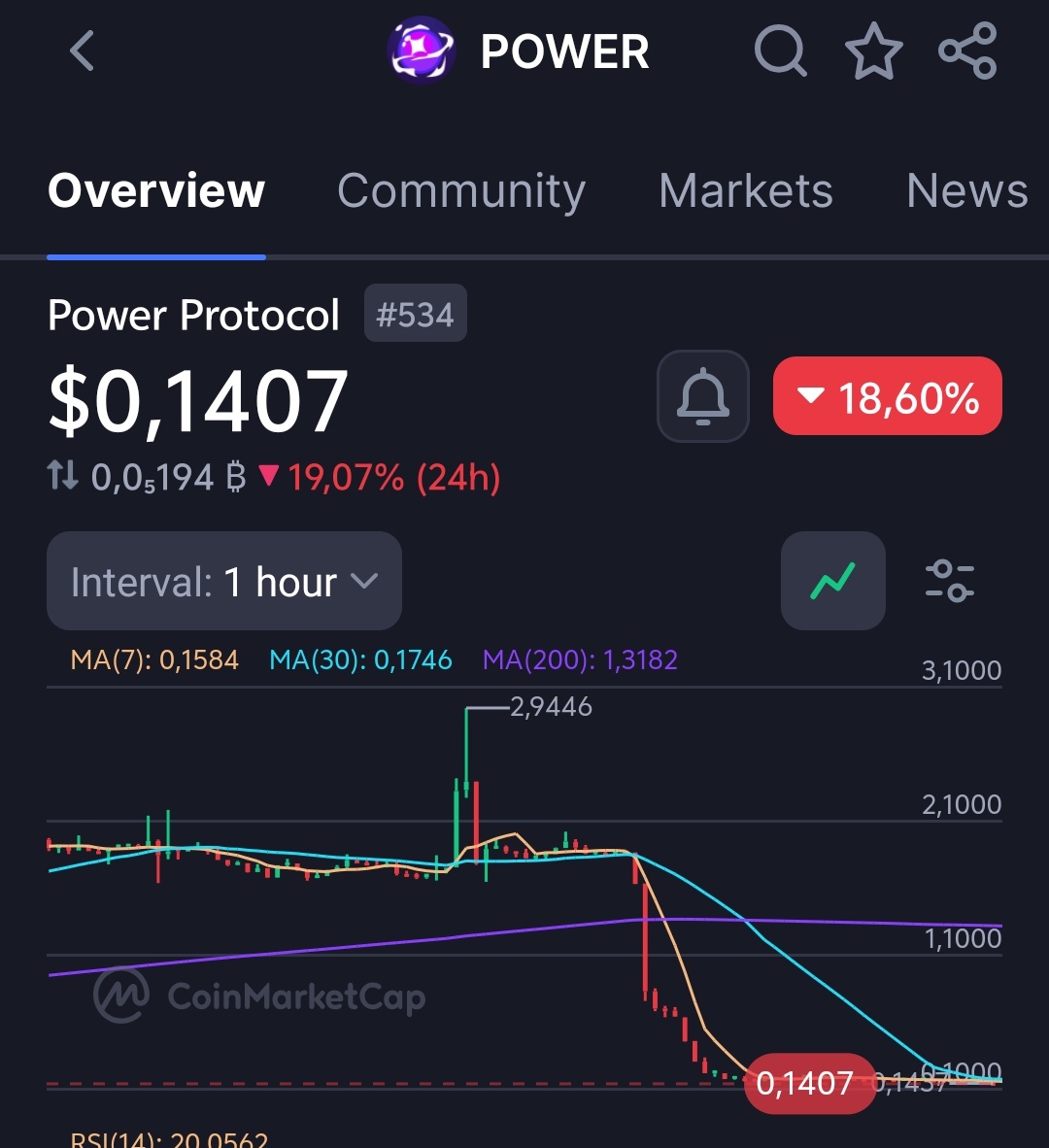Screen dimensions: 1049x1148
Task: Set a price alert with the bell
Action: [702, 397]
